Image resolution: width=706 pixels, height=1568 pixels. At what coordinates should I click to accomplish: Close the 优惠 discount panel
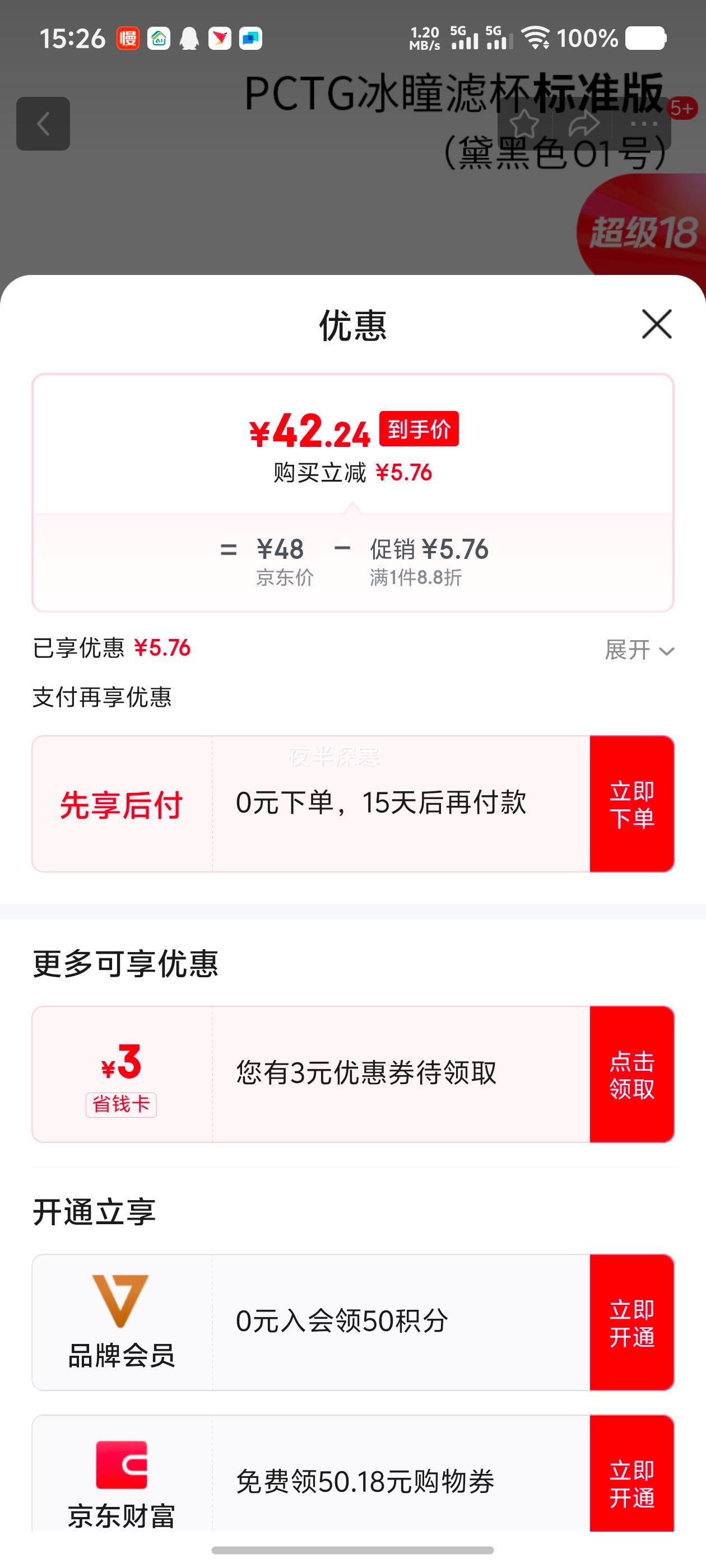657,324
